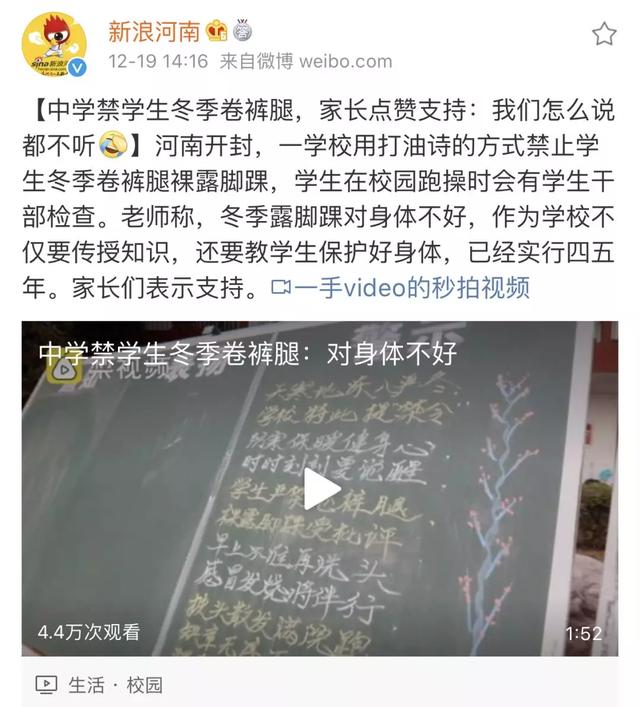Play the video about 中学禁学生冬季卷裤腿

point(320,489)
